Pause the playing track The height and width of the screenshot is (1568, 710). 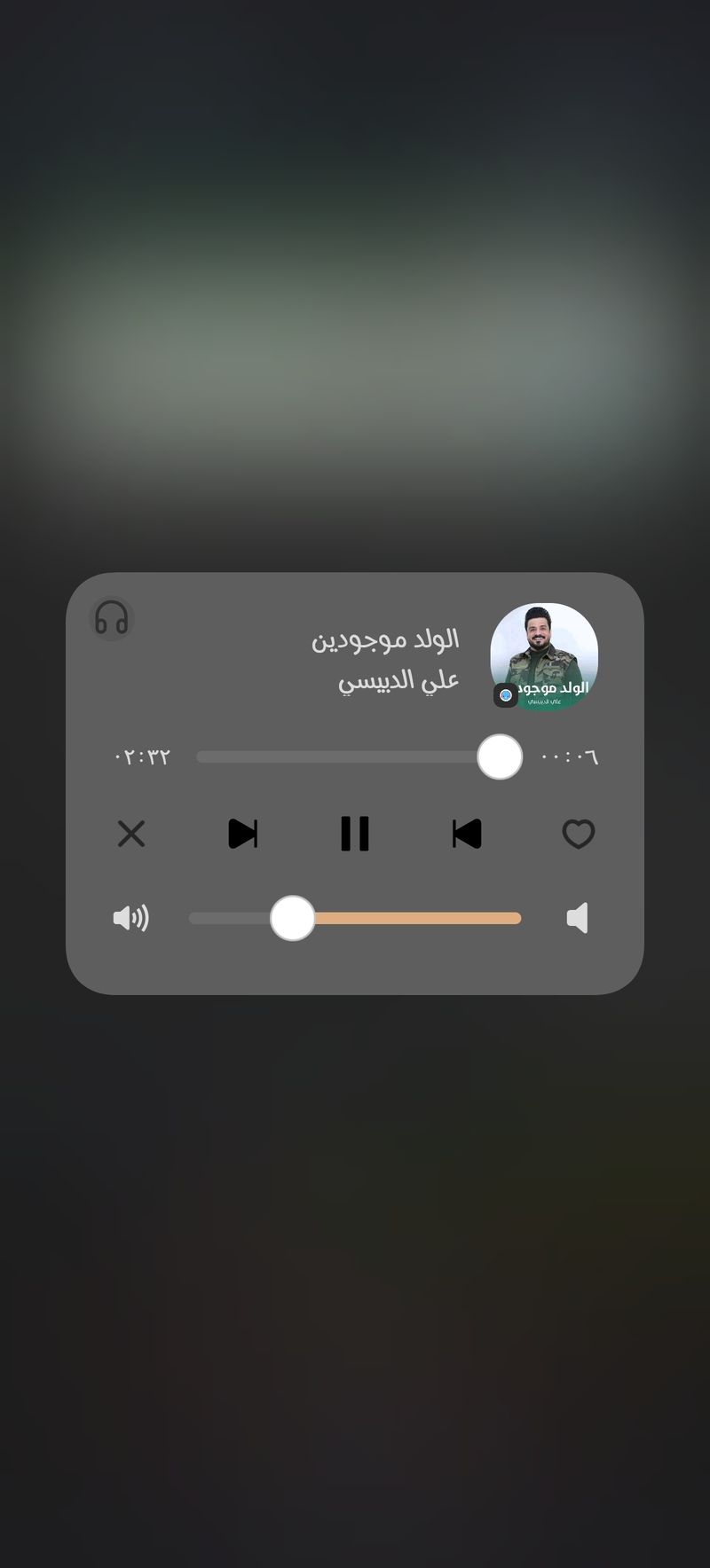pyautogui.click(x=355, y=834)
